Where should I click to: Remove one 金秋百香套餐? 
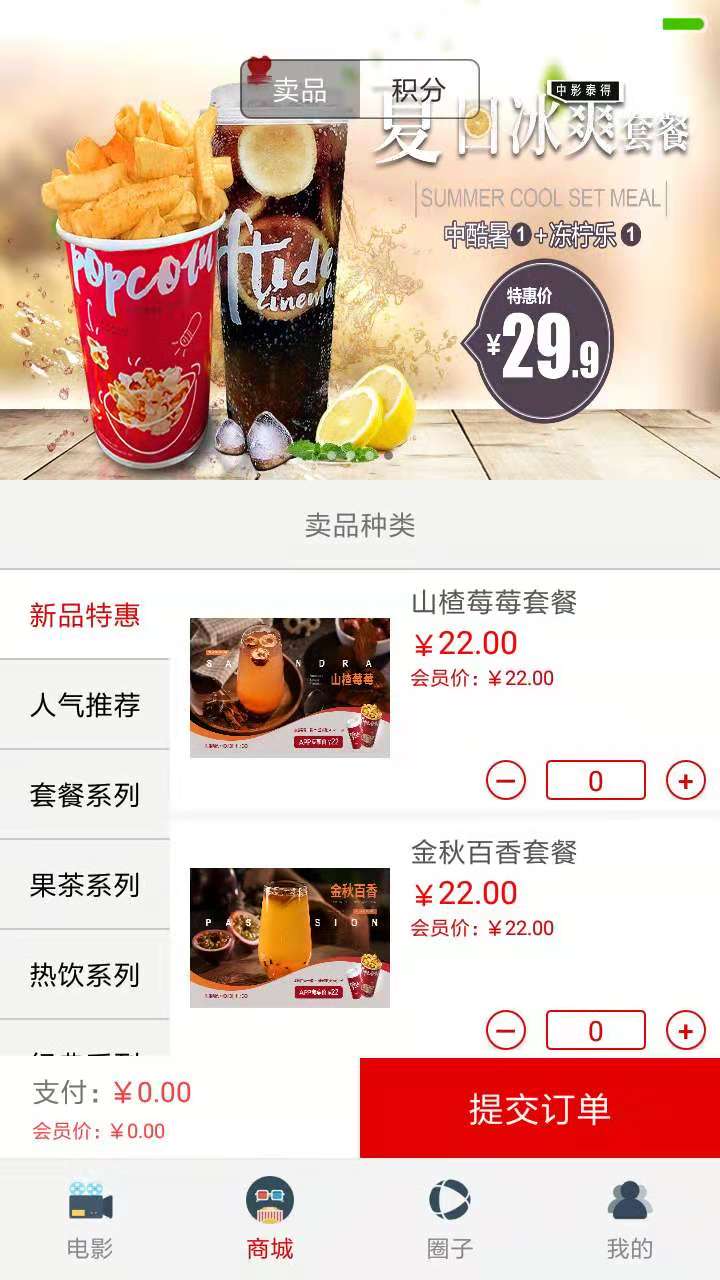506,1031
